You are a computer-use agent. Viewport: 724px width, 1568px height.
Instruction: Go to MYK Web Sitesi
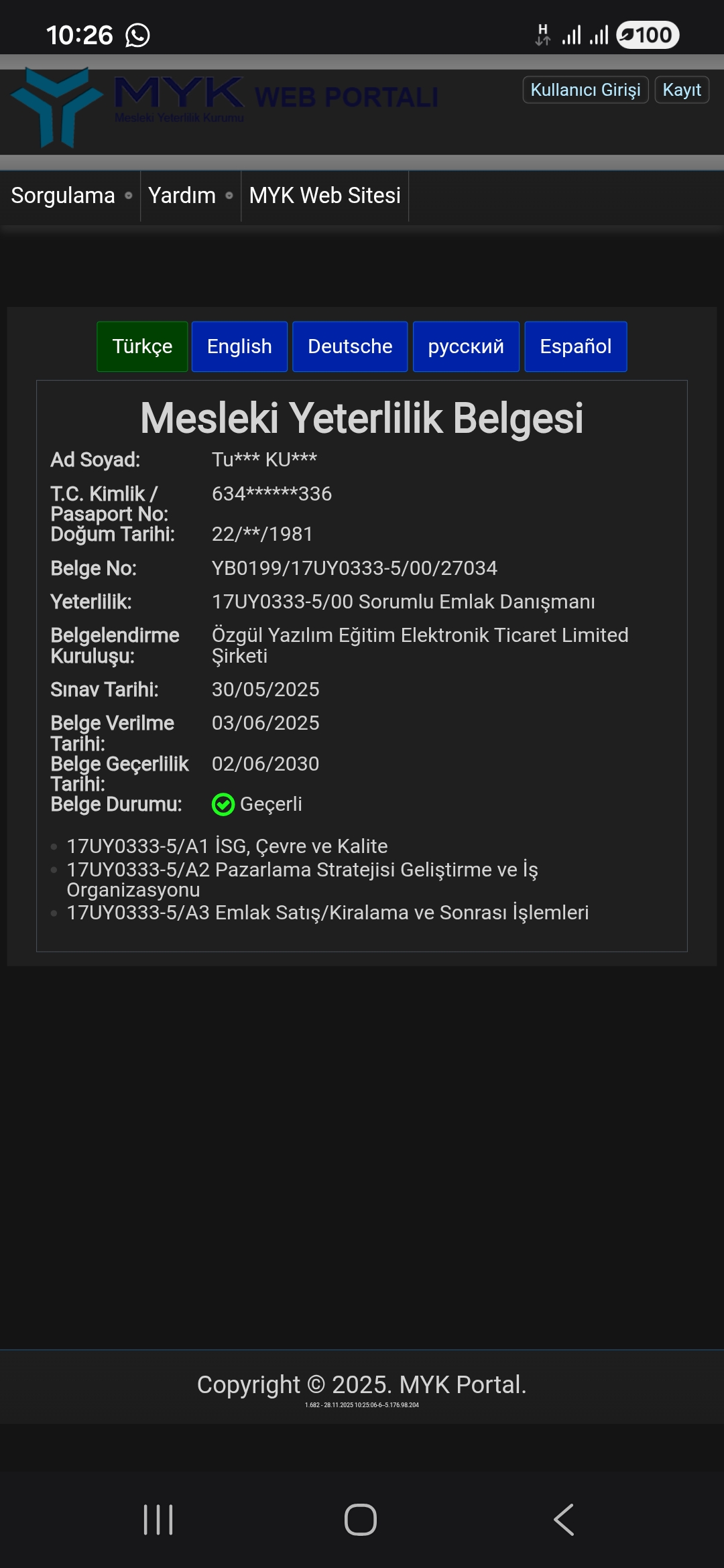click(x=324, y=196)
